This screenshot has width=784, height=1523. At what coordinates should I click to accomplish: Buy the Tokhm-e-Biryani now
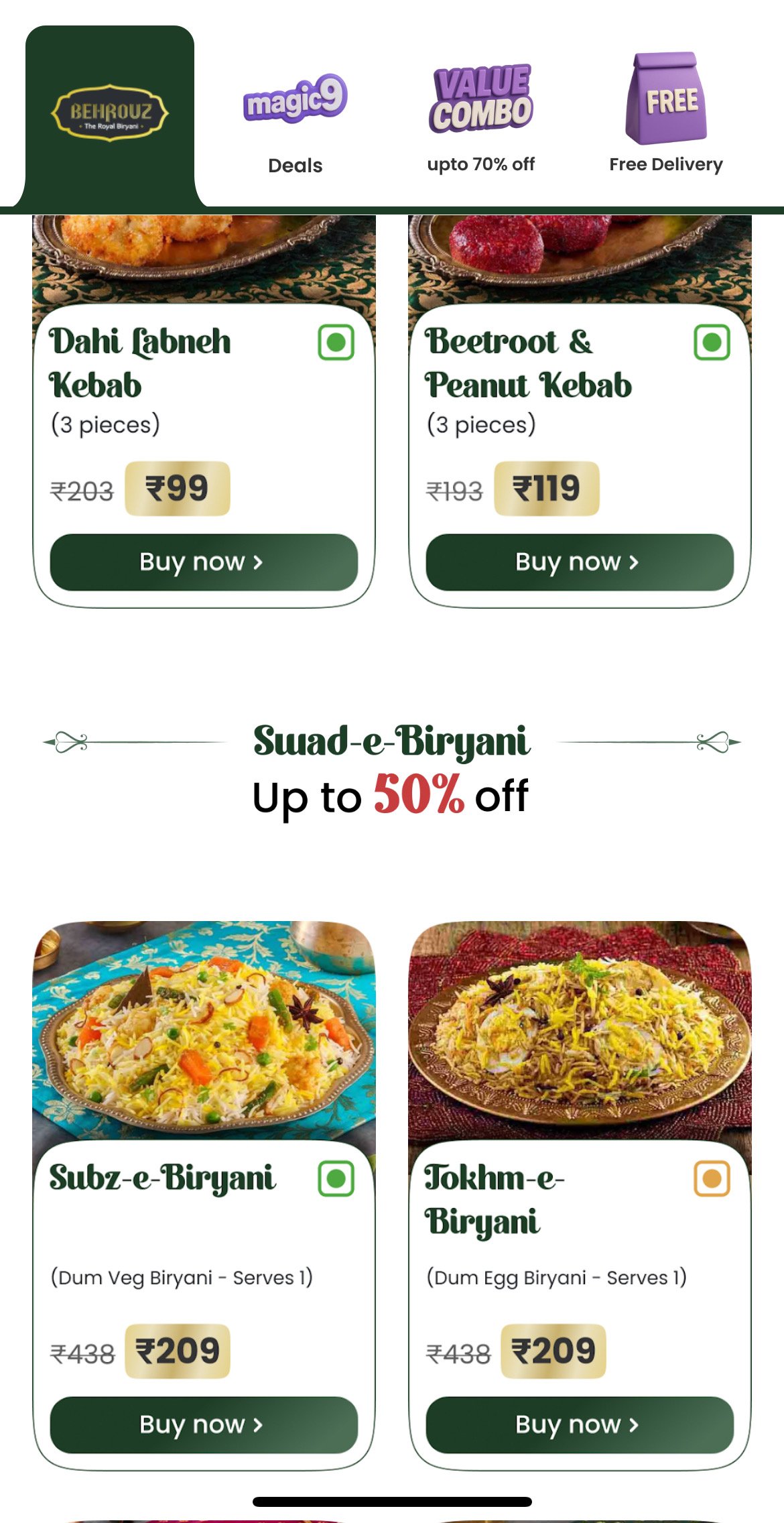click(580, 1424)
